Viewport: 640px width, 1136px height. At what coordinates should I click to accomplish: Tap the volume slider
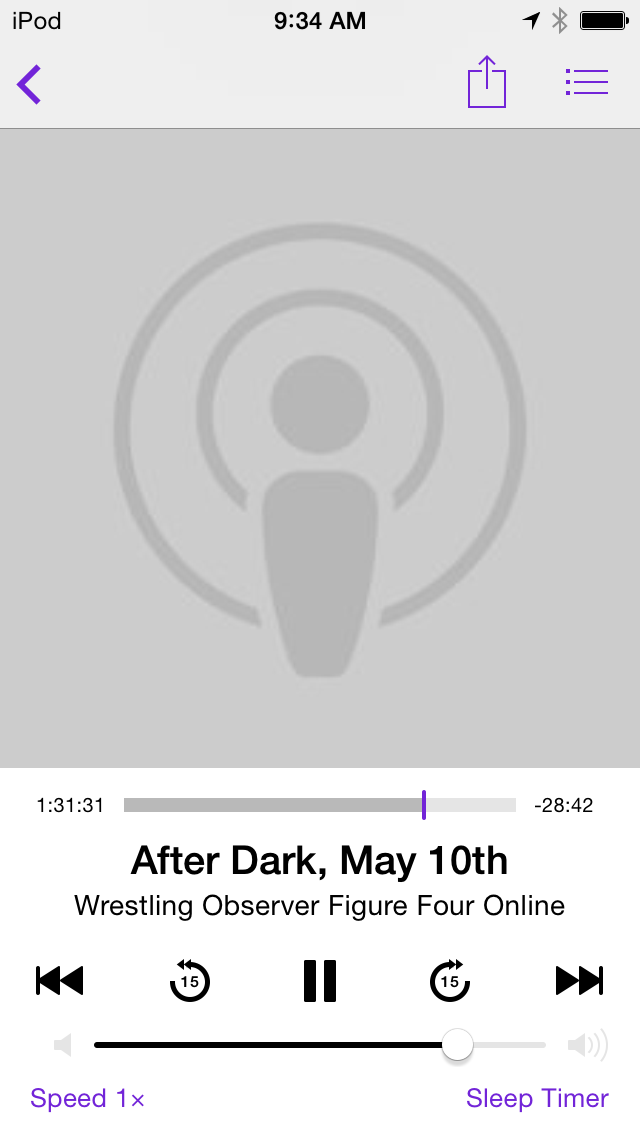pyautogui.click(x=320, y=1045)
